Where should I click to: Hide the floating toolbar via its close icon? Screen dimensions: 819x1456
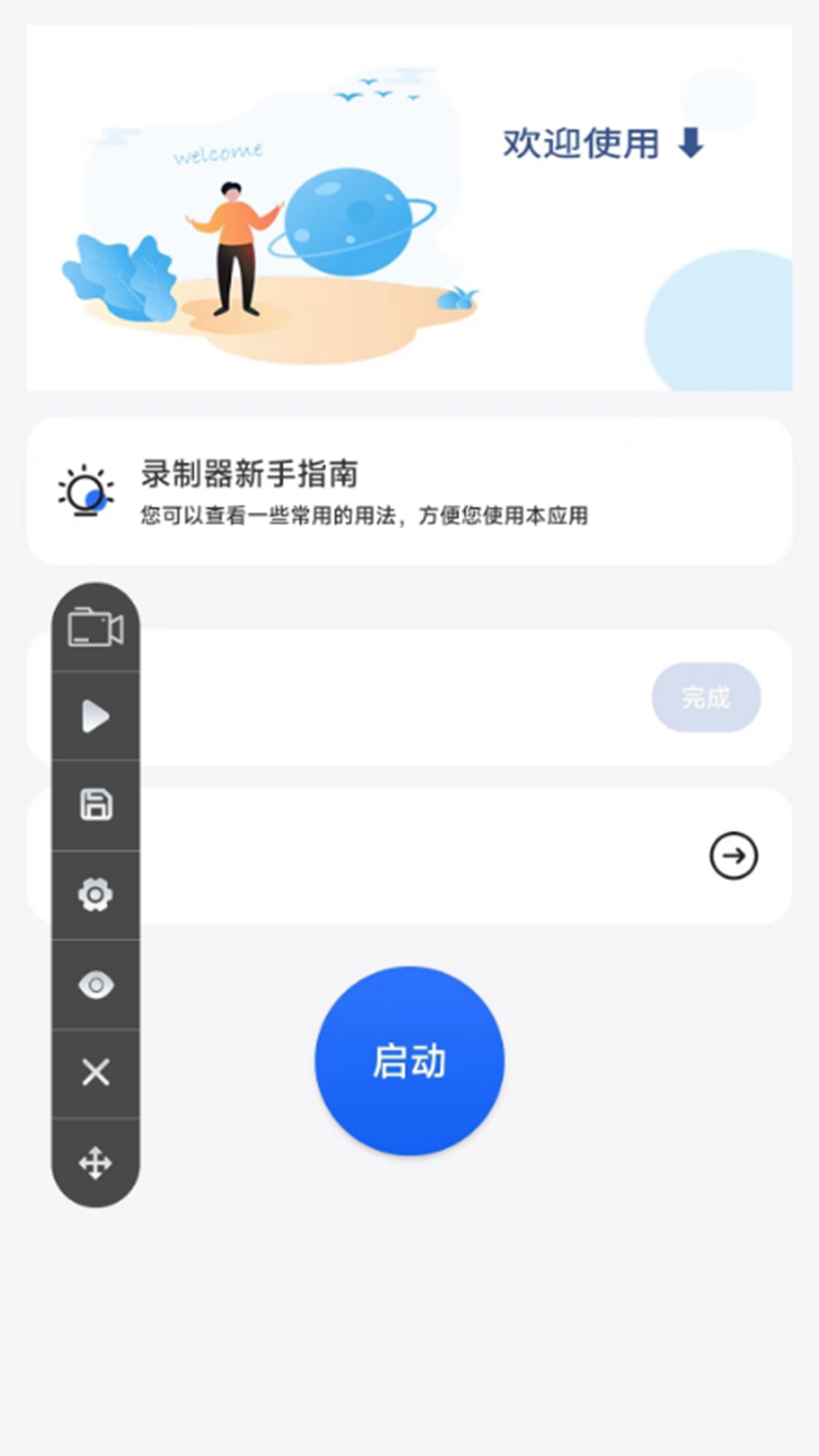pos(96,1072)
